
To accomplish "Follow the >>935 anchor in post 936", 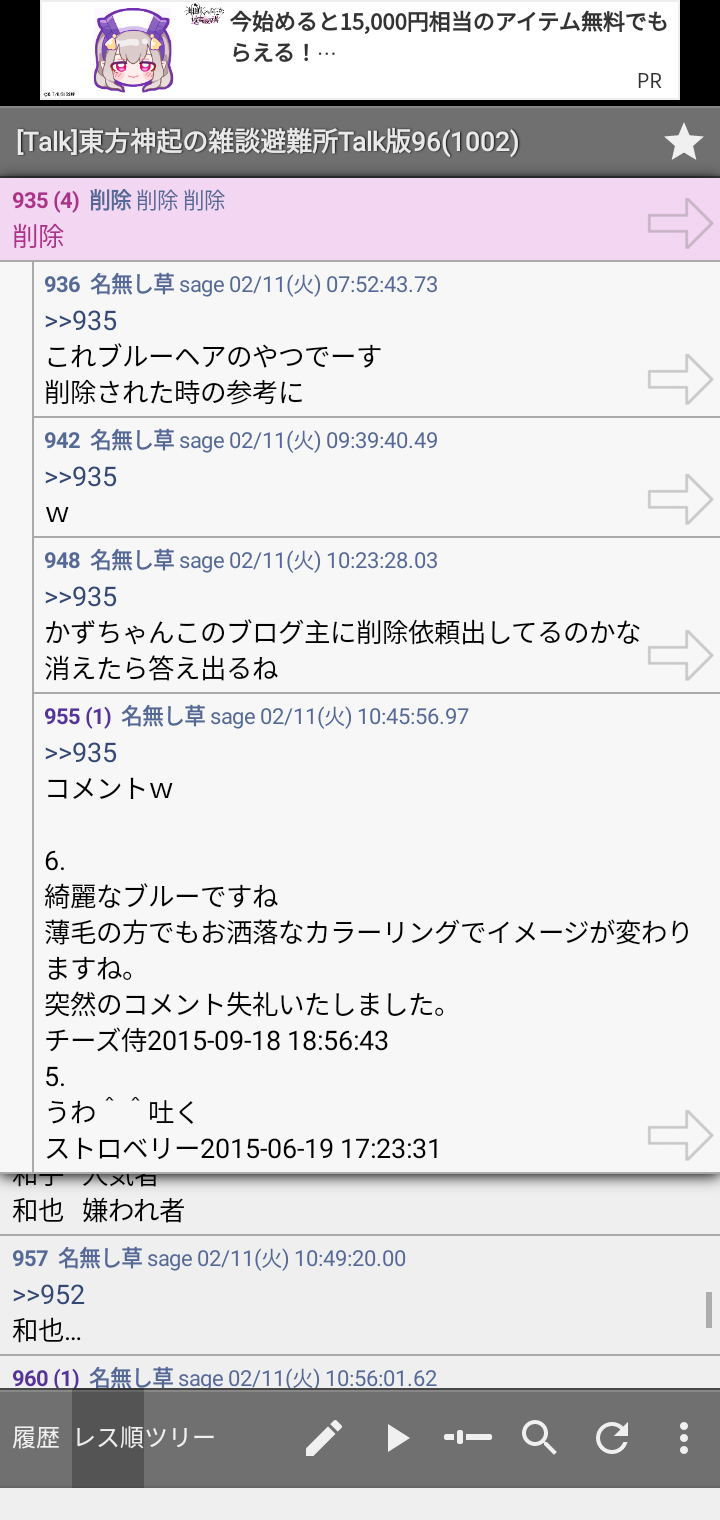I will (x=81, y=321).
